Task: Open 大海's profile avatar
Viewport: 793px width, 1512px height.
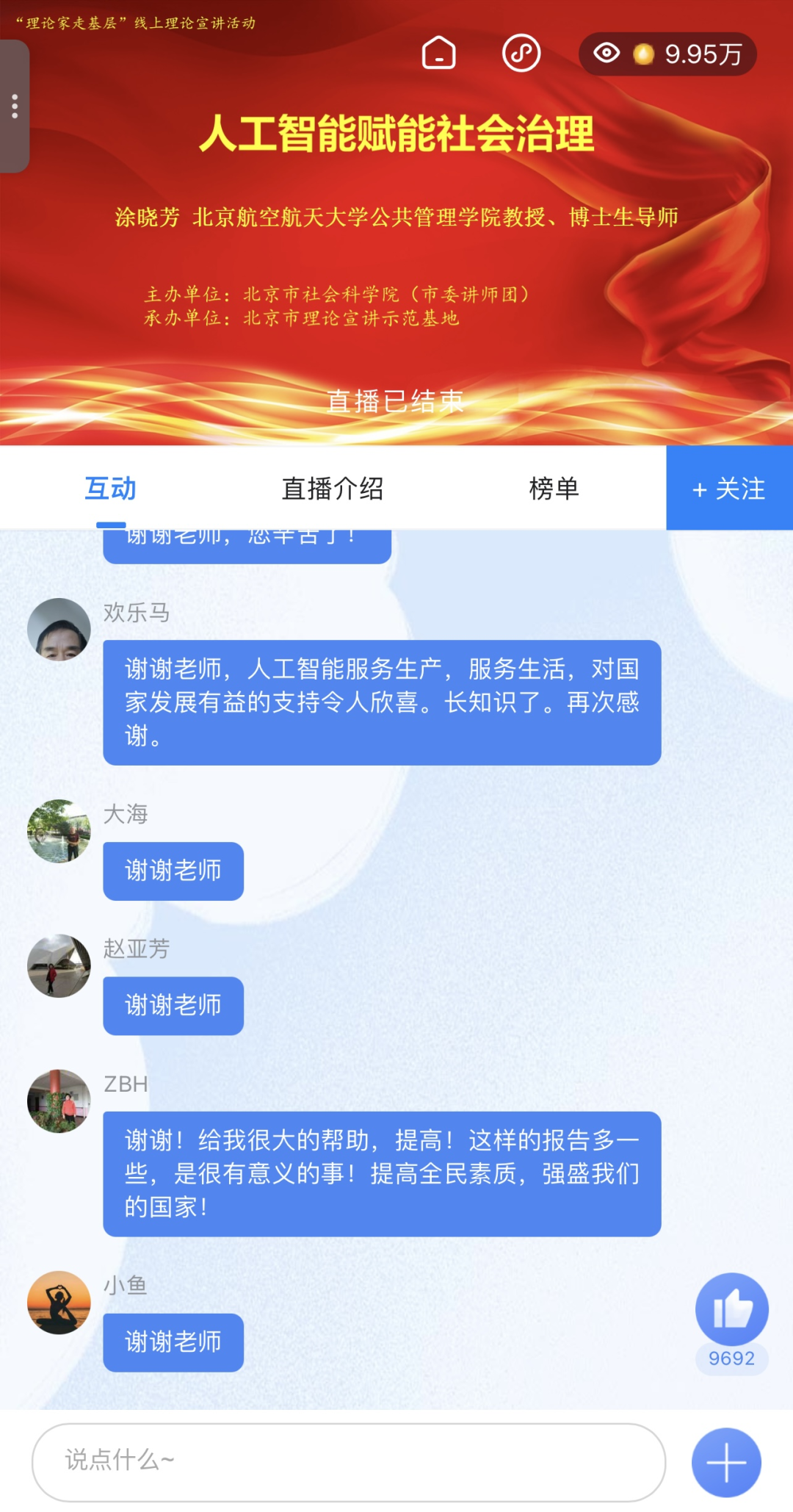Action: pyautogui.click(x=59, y=831)
